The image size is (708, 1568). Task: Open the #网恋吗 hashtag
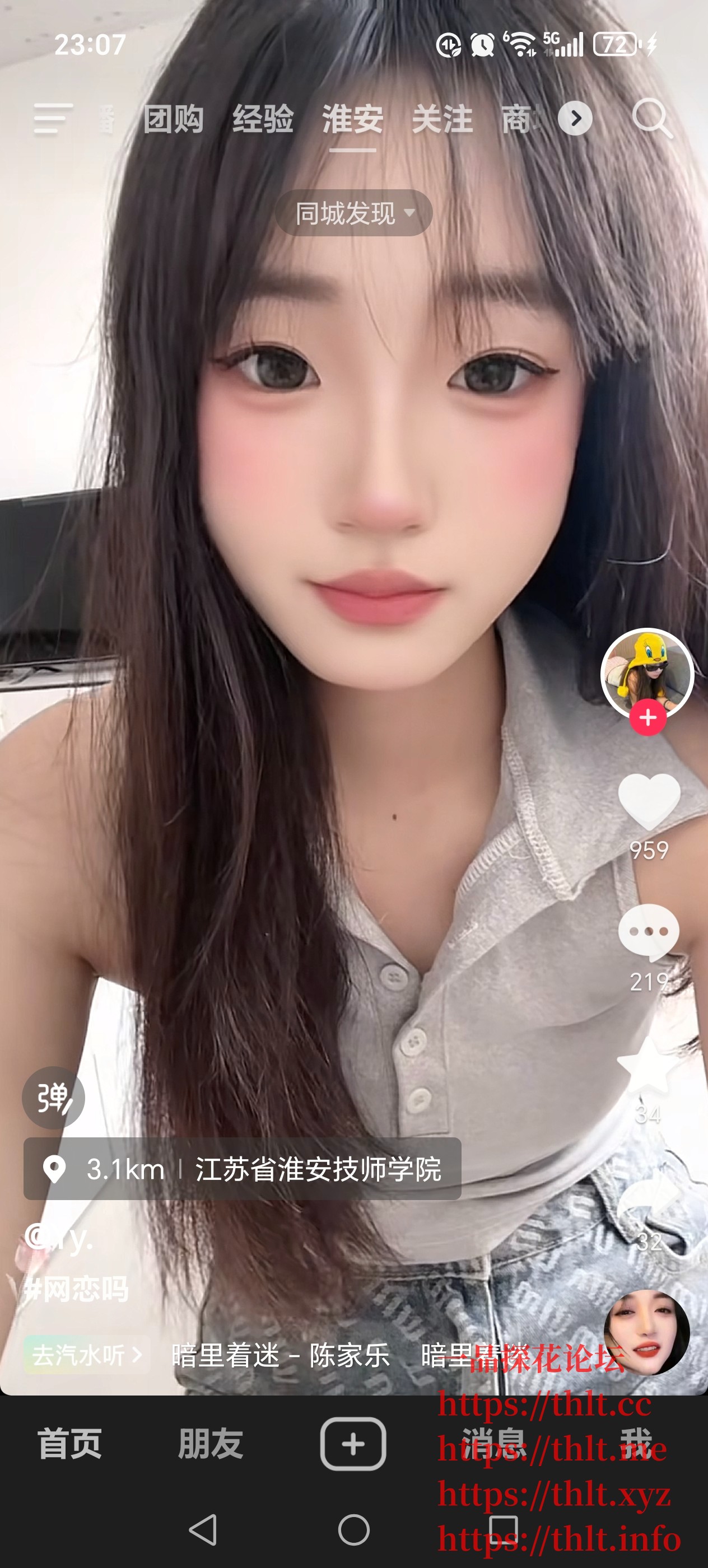pyautogui.click(x=77, y=1289)
